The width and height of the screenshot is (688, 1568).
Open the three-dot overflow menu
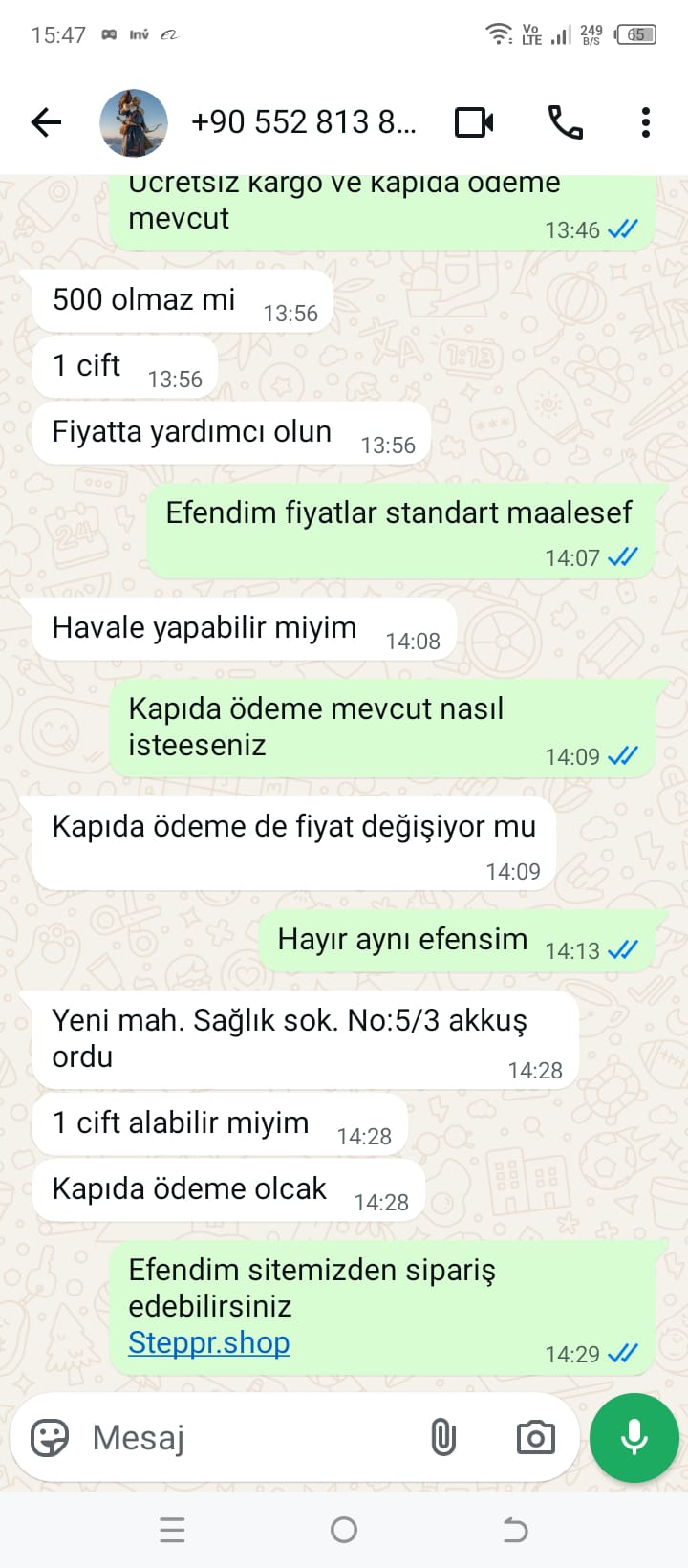coord(646,122)
